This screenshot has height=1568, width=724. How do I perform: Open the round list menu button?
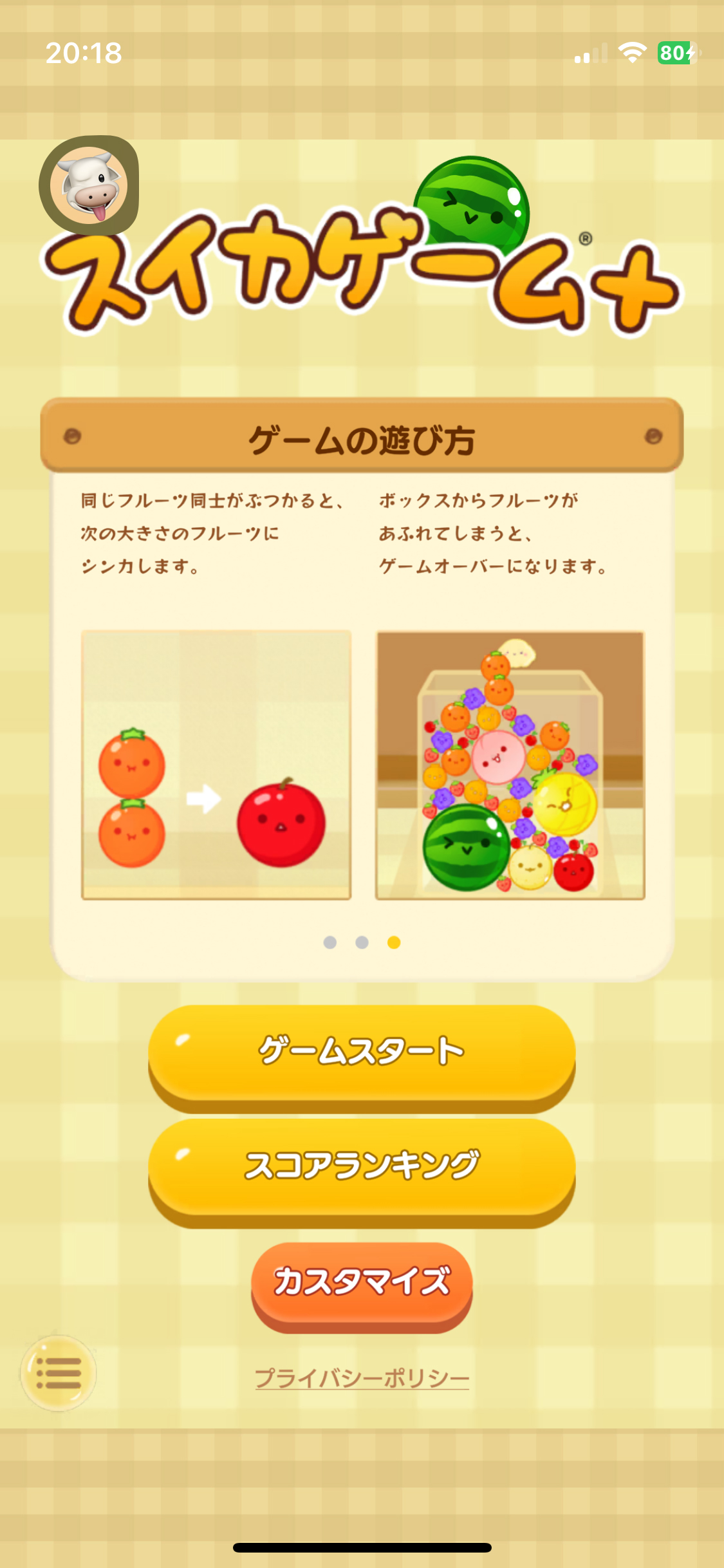(59, 1373)
